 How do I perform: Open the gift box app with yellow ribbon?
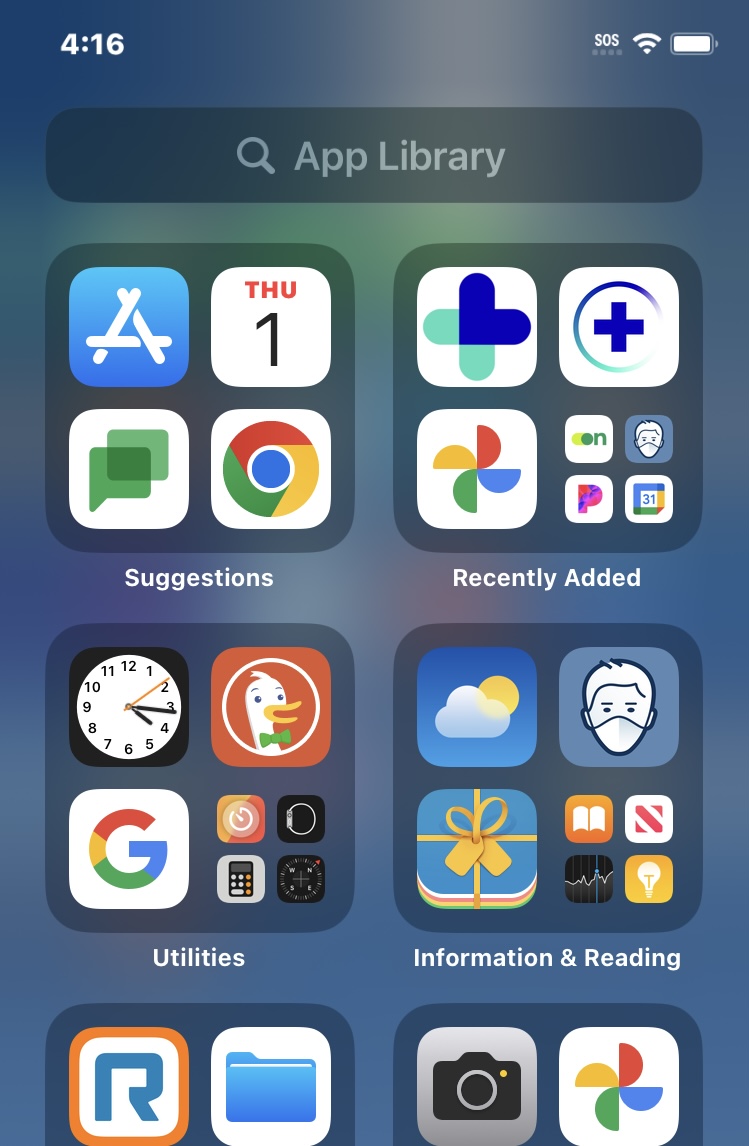pos(477,848)
